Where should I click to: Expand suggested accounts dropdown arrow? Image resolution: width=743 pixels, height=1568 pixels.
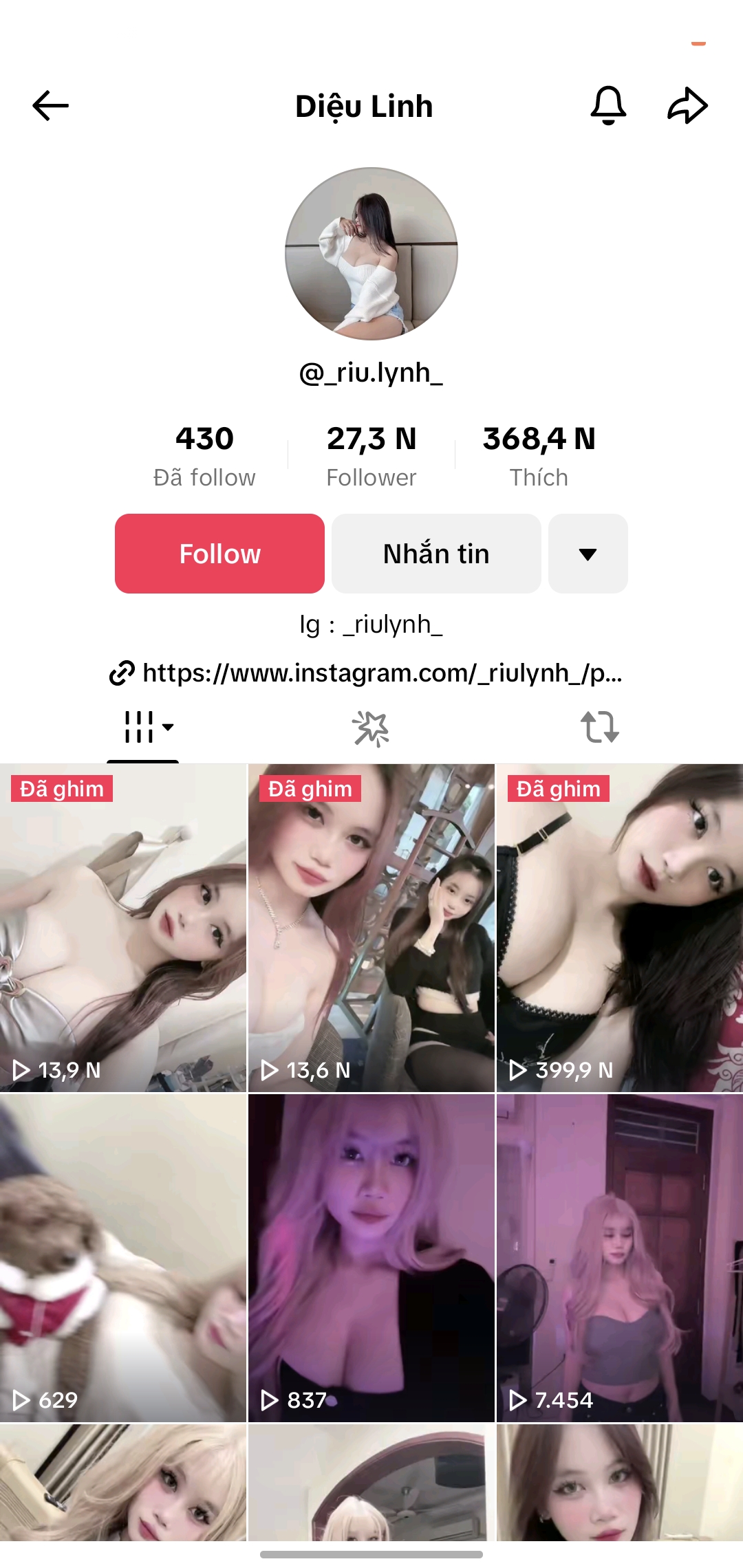tap(588, 554)
